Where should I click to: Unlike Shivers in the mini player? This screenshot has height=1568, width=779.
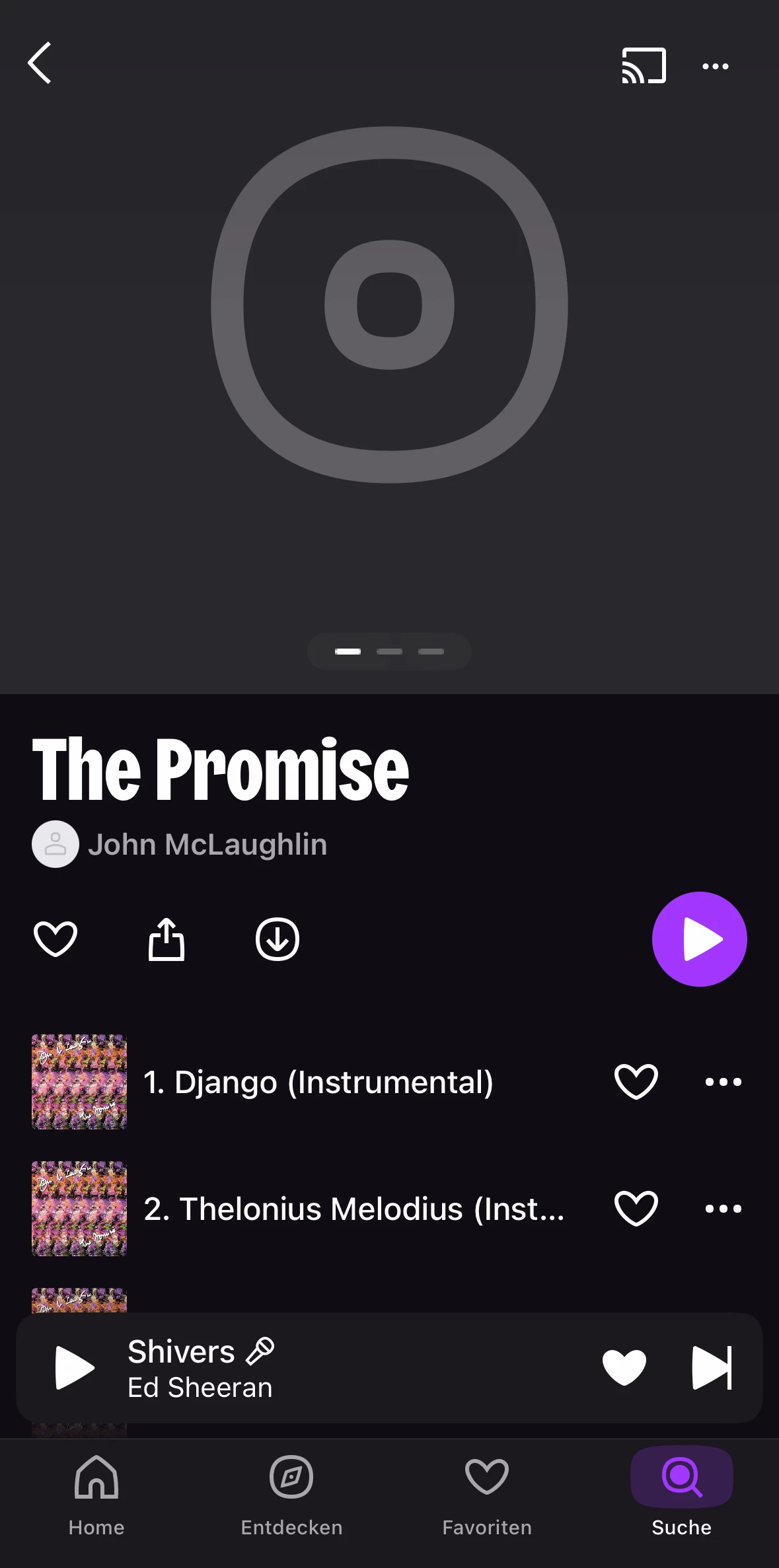tap(624, 1368)
